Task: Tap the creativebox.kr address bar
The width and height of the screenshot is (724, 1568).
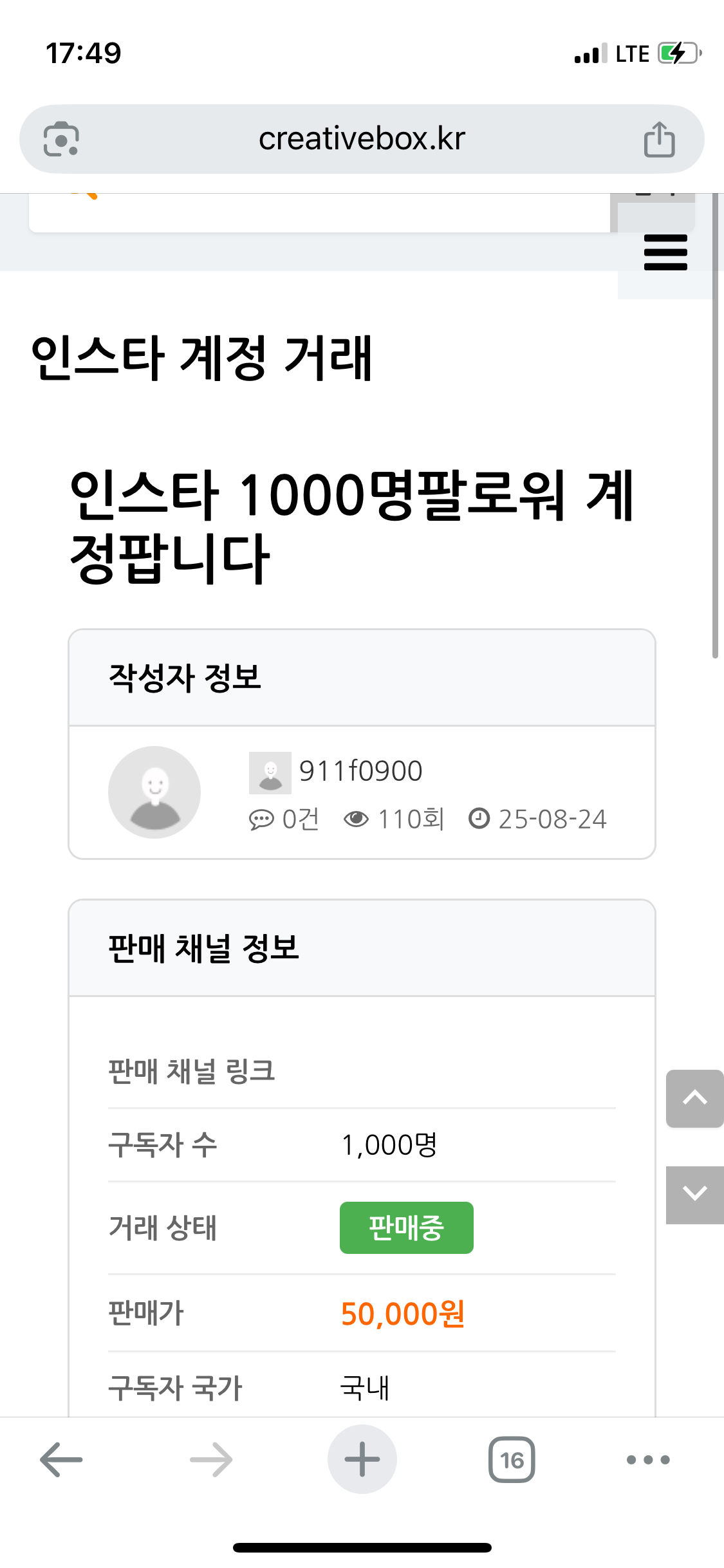Action: click(x=362, y=139)
